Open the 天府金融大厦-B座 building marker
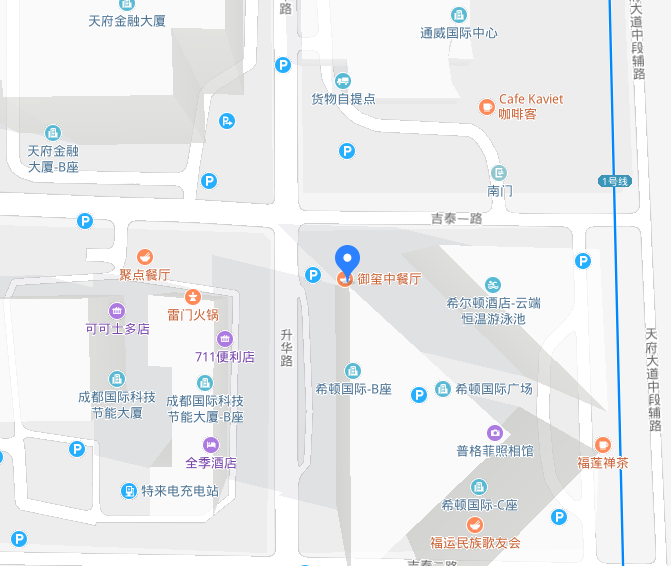This screenshot has width=671, height=566. (53, 133)
